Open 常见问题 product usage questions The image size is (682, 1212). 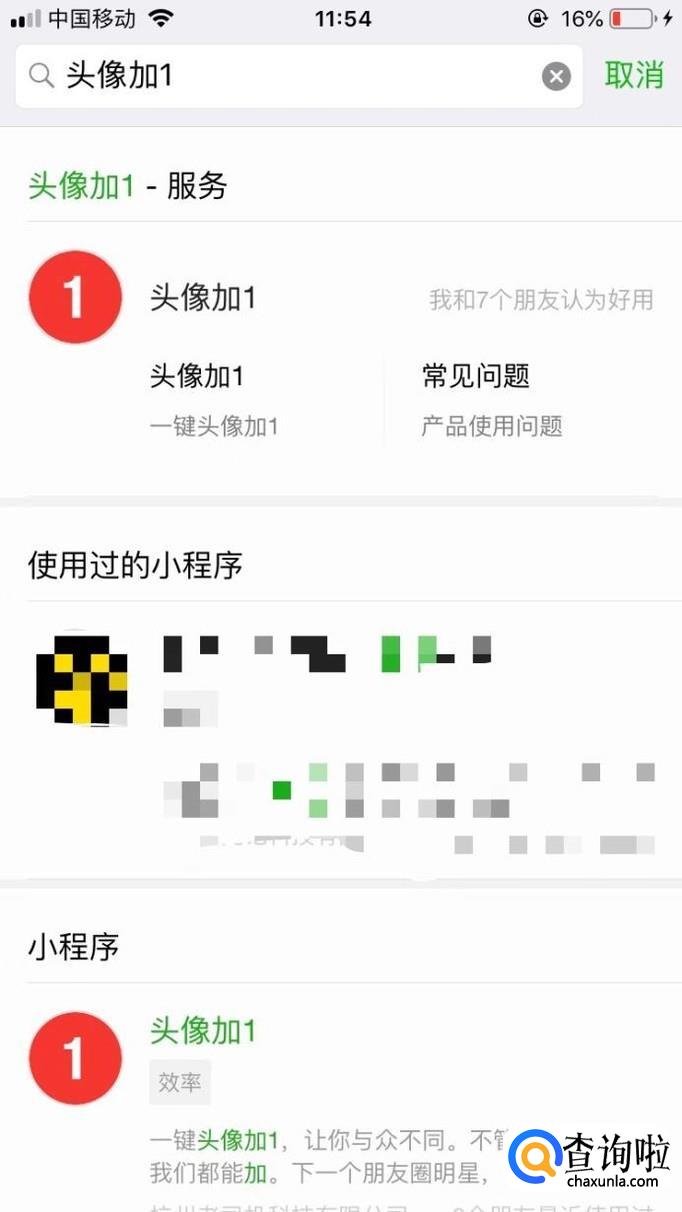(x=491, y=400)
